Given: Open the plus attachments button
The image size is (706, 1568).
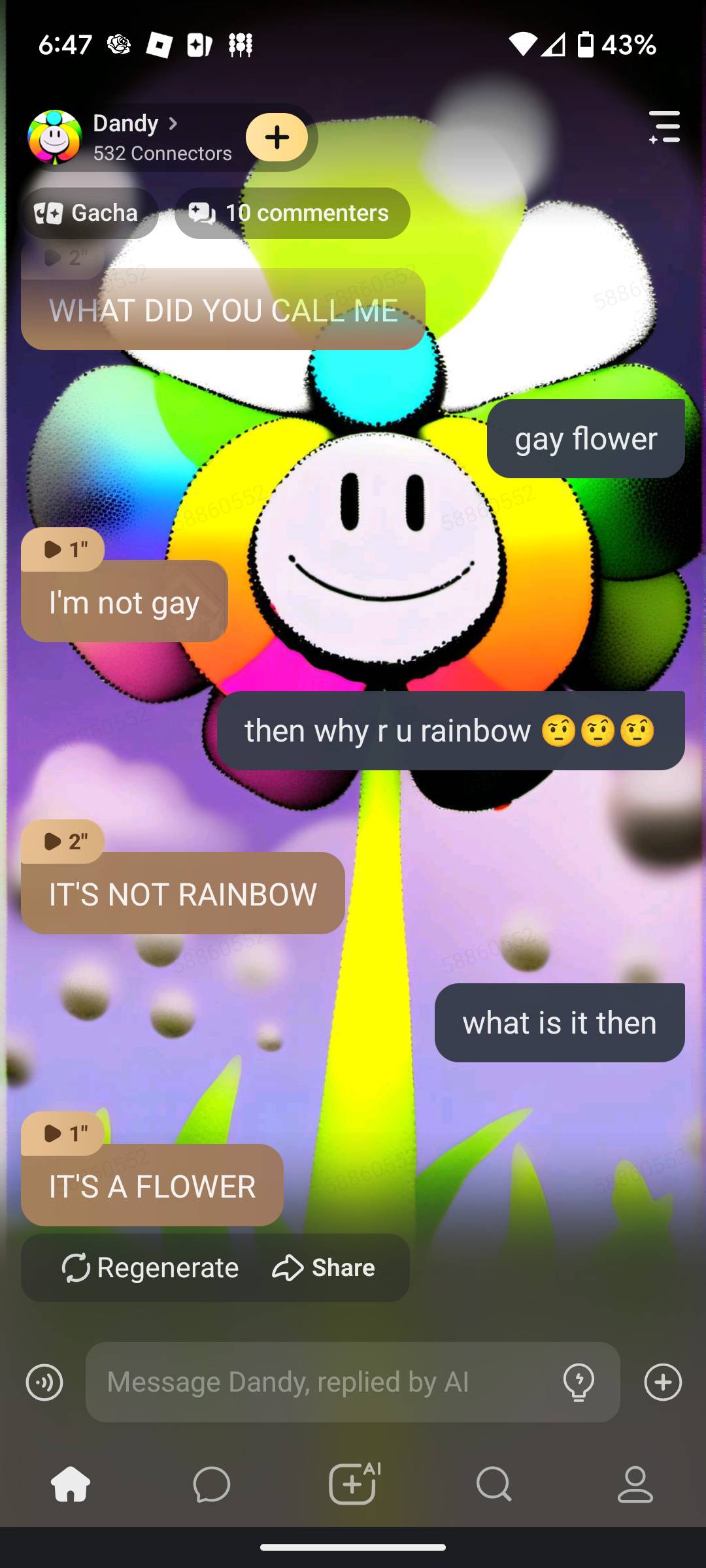Looking at the screenshot, I should tap(663, 1382).
